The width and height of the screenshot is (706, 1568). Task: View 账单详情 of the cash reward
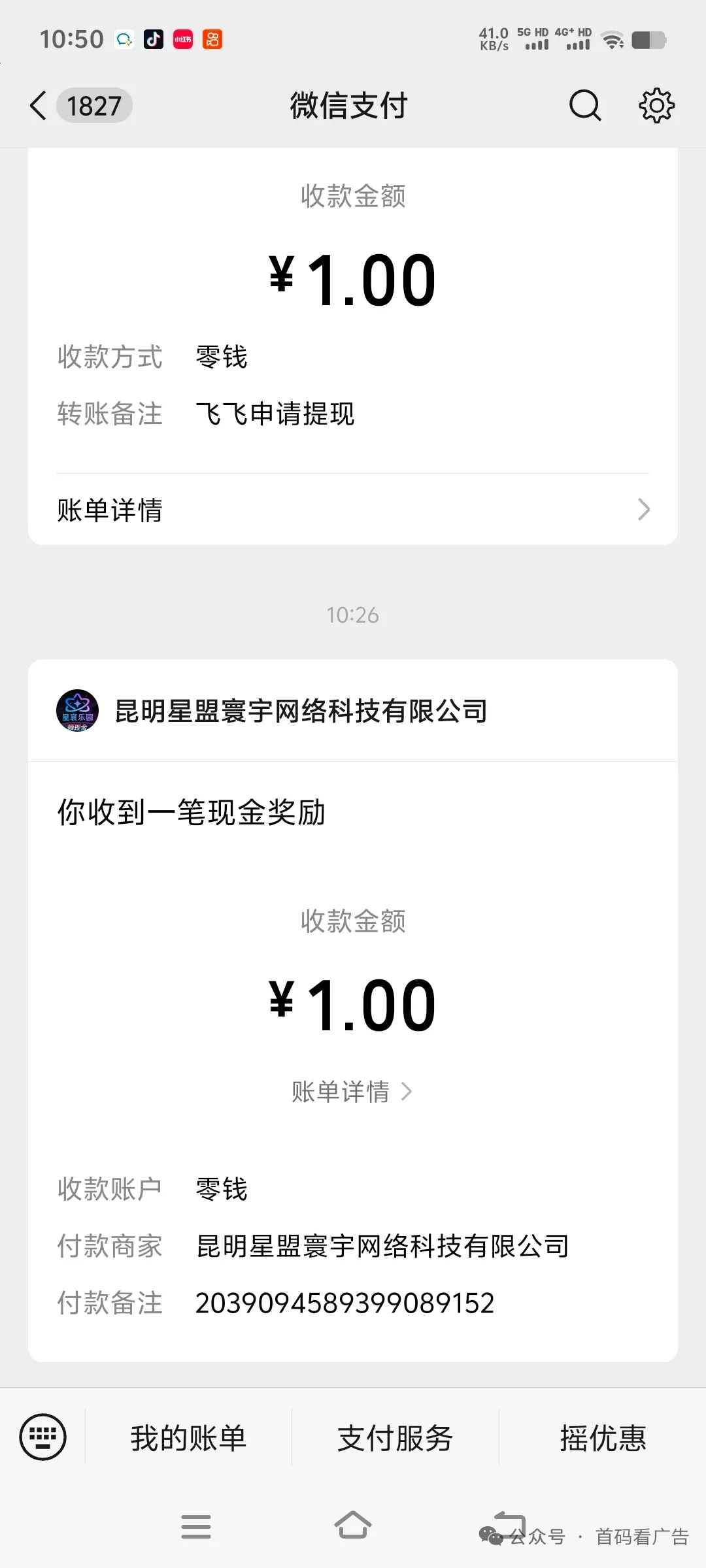click(x=352, y=1091)
